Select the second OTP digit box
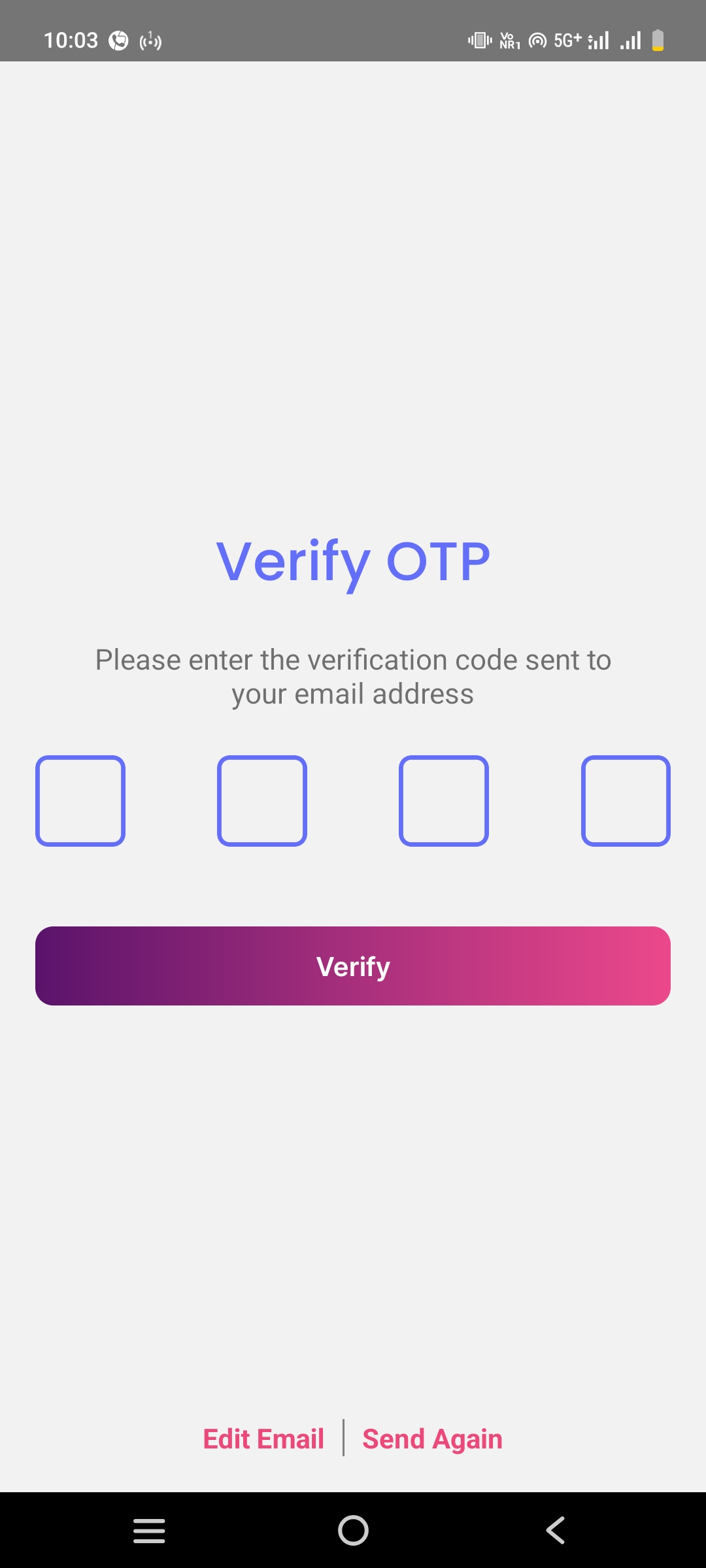The width and height of the screenshot is (706, 1568). [x=262, y=801]
